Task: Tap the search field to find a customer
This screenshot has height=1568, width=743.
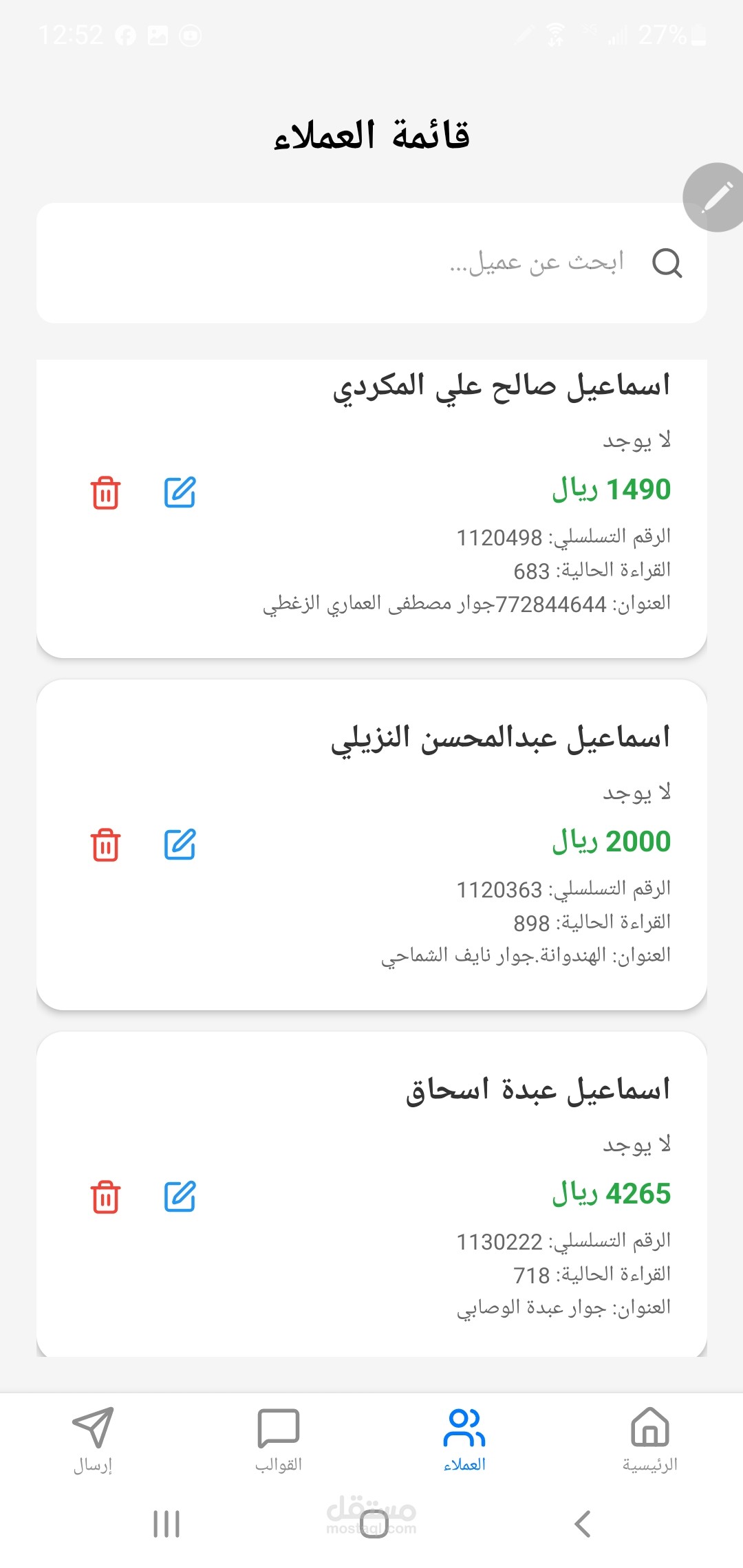Action: pos(371,263)
